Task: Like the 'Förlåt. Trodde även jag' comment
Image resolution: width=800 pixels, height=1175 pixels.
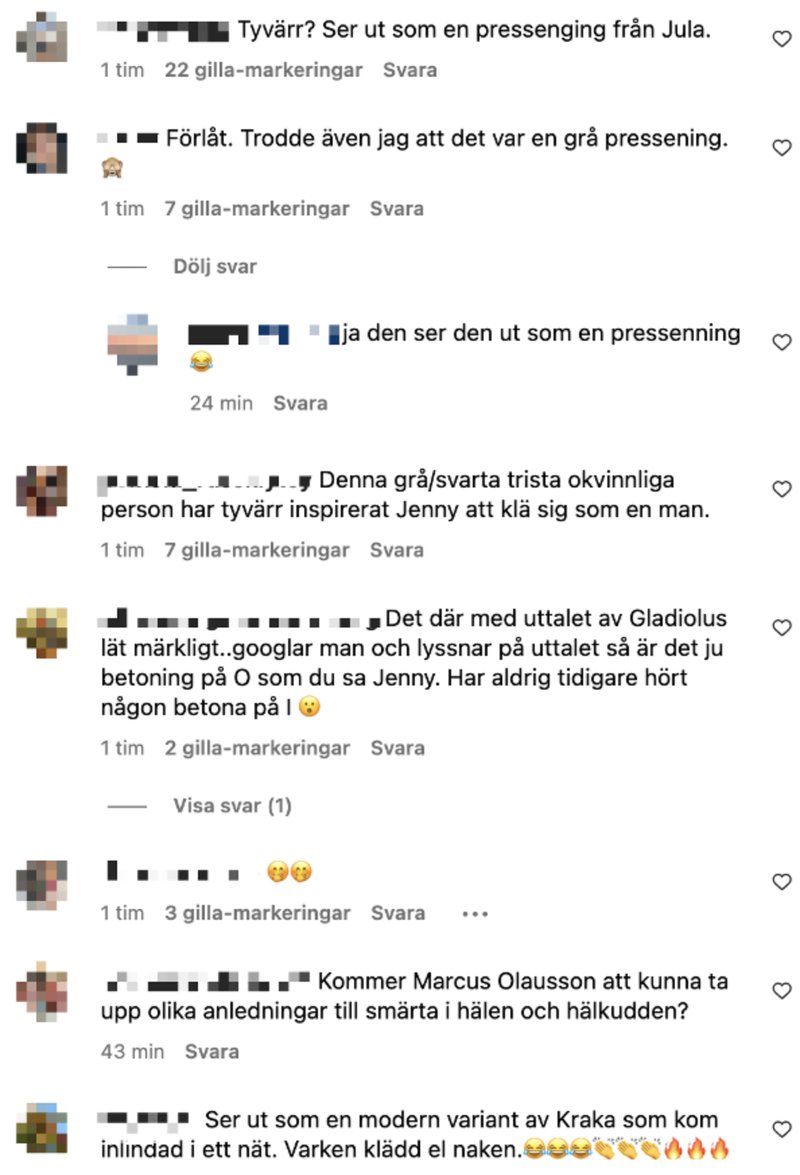Action: [781, 147]
